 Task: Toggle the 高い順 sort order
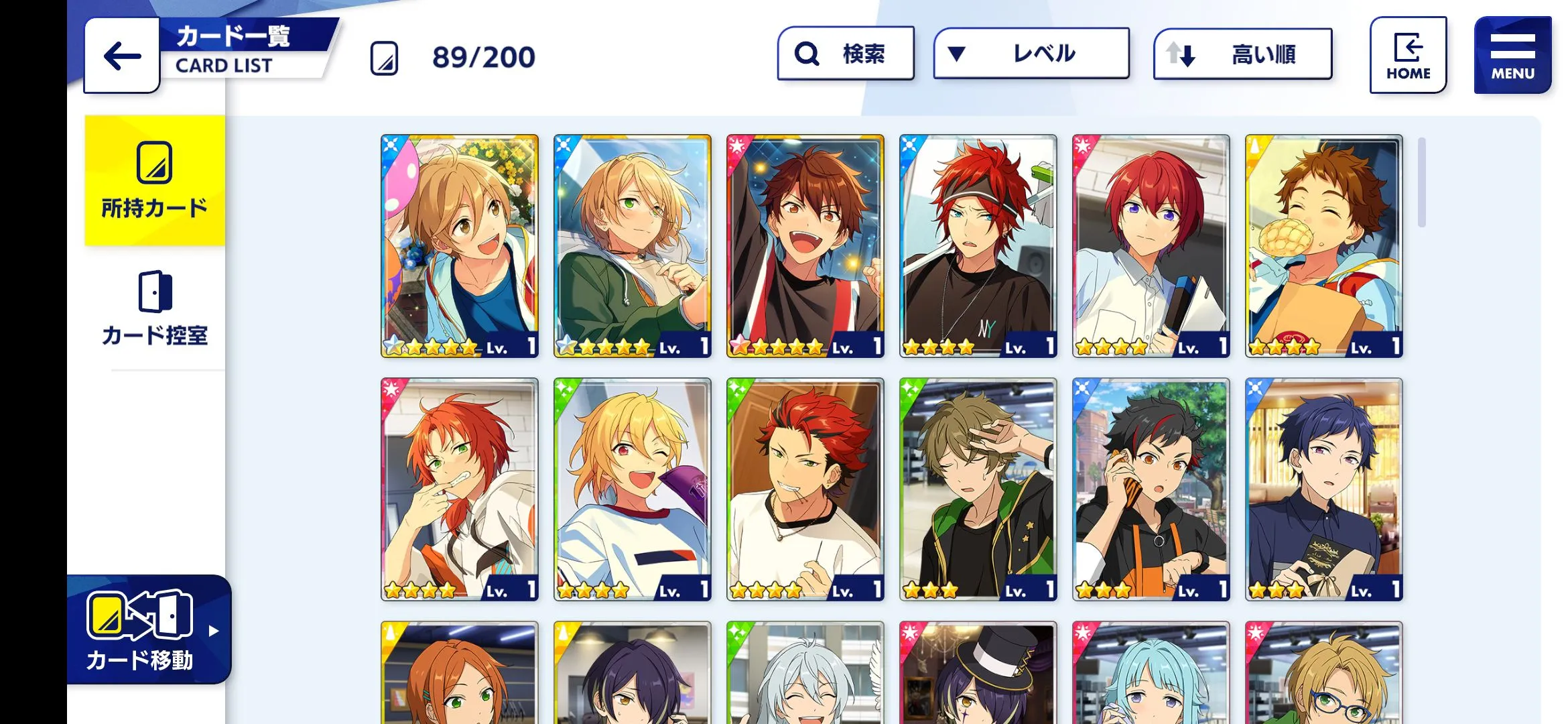tap(1242, 54)
